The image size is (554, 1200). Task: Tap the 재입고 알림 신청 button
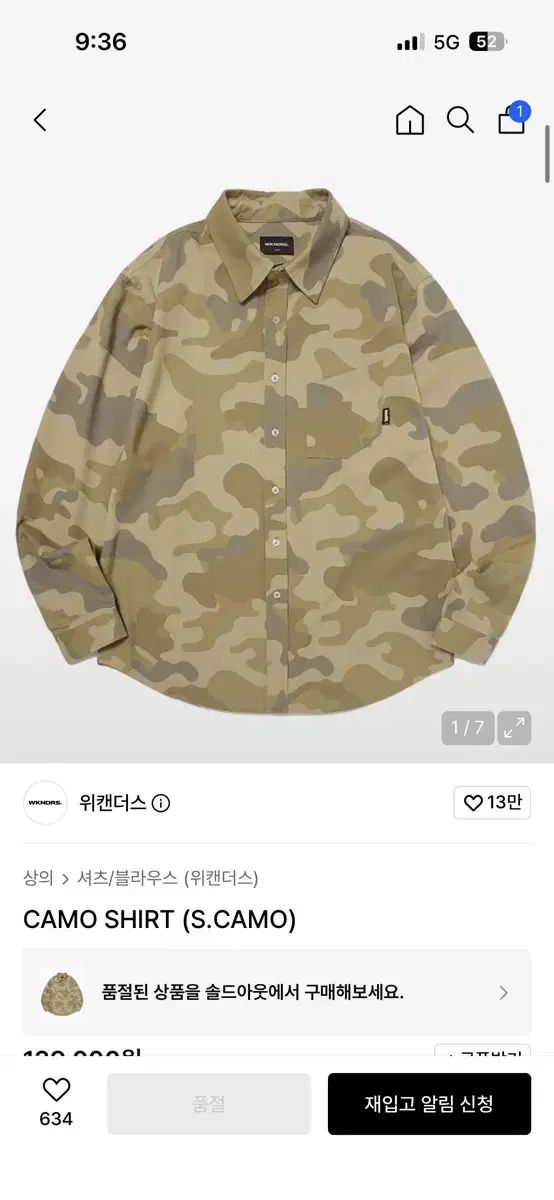click(429, 1104)
